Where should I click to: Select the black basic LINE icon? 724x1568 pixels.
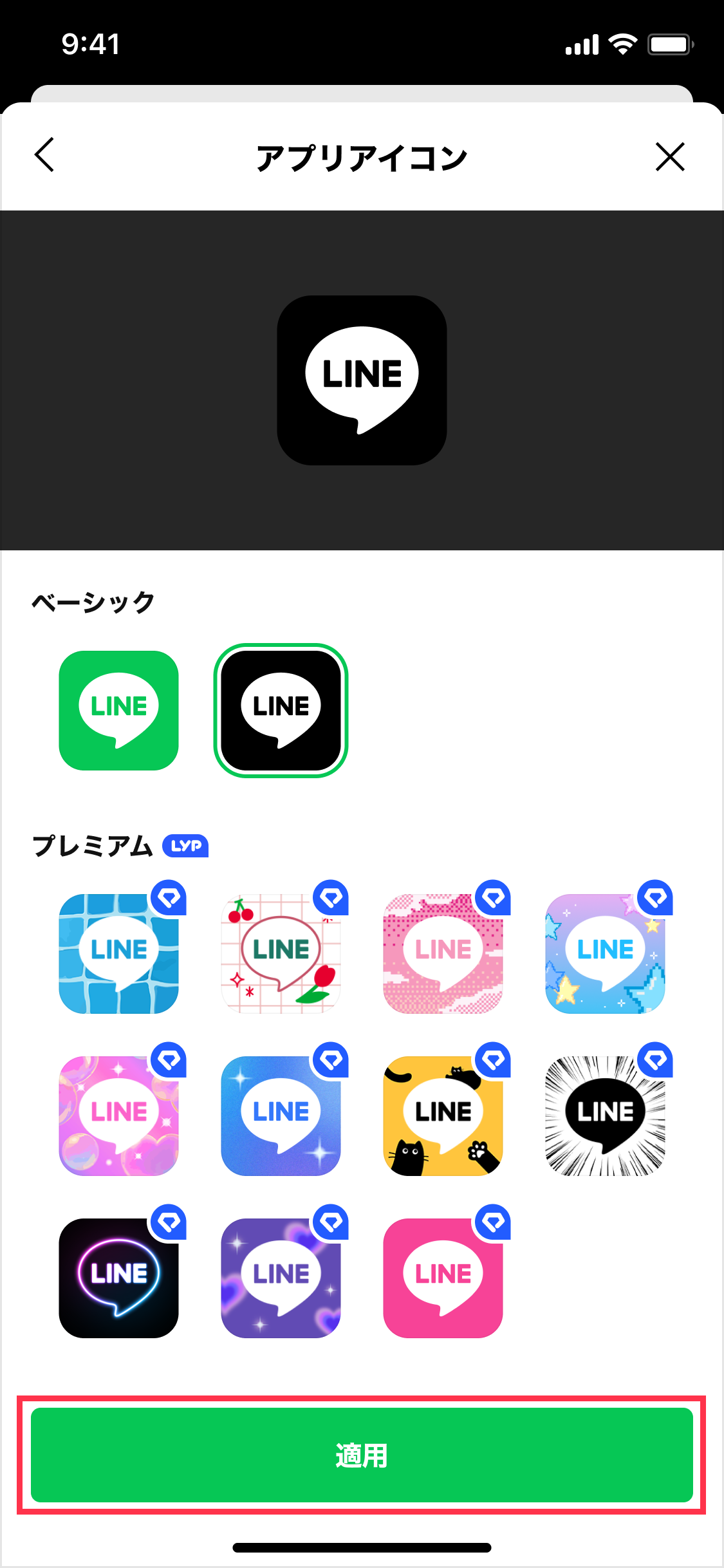(281, 711)
